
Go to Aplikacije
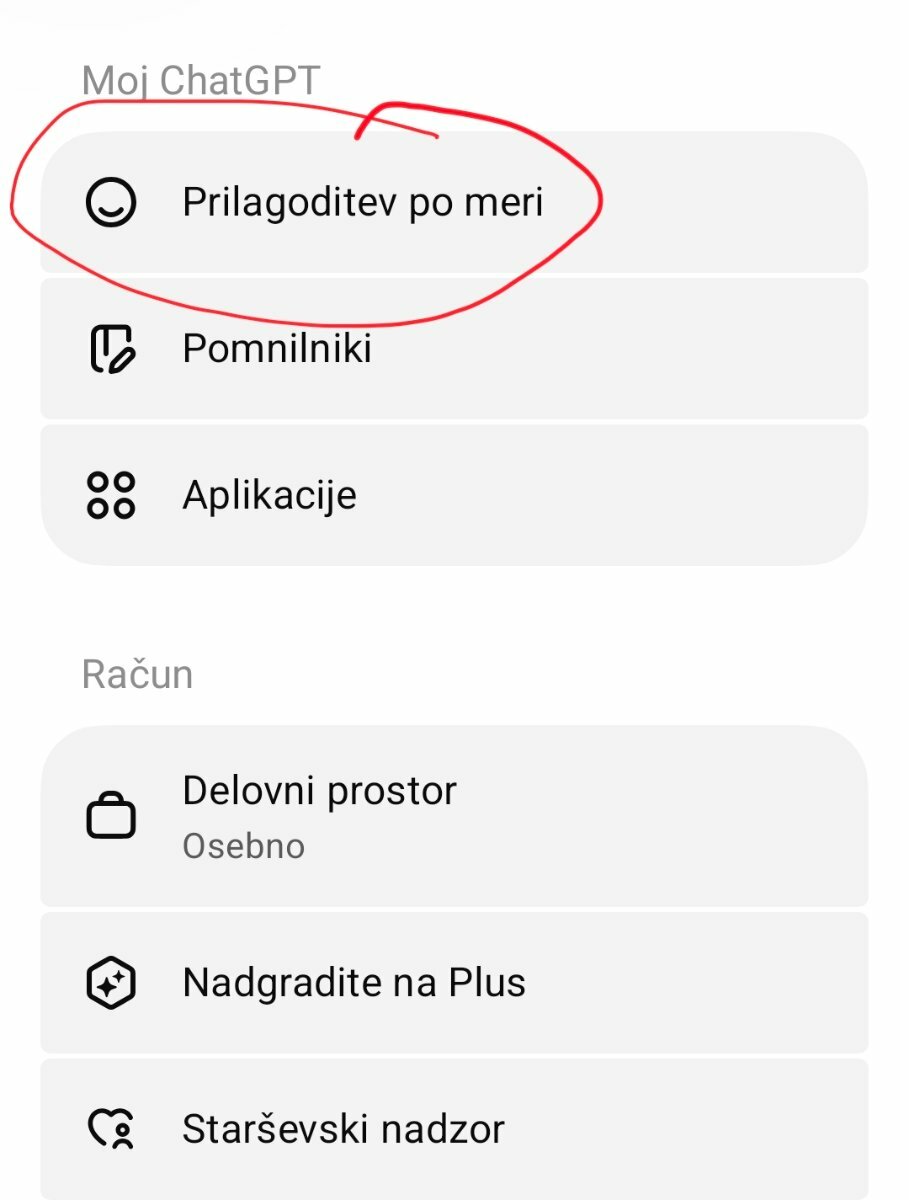pyautogui.click(x=269, y=495)
